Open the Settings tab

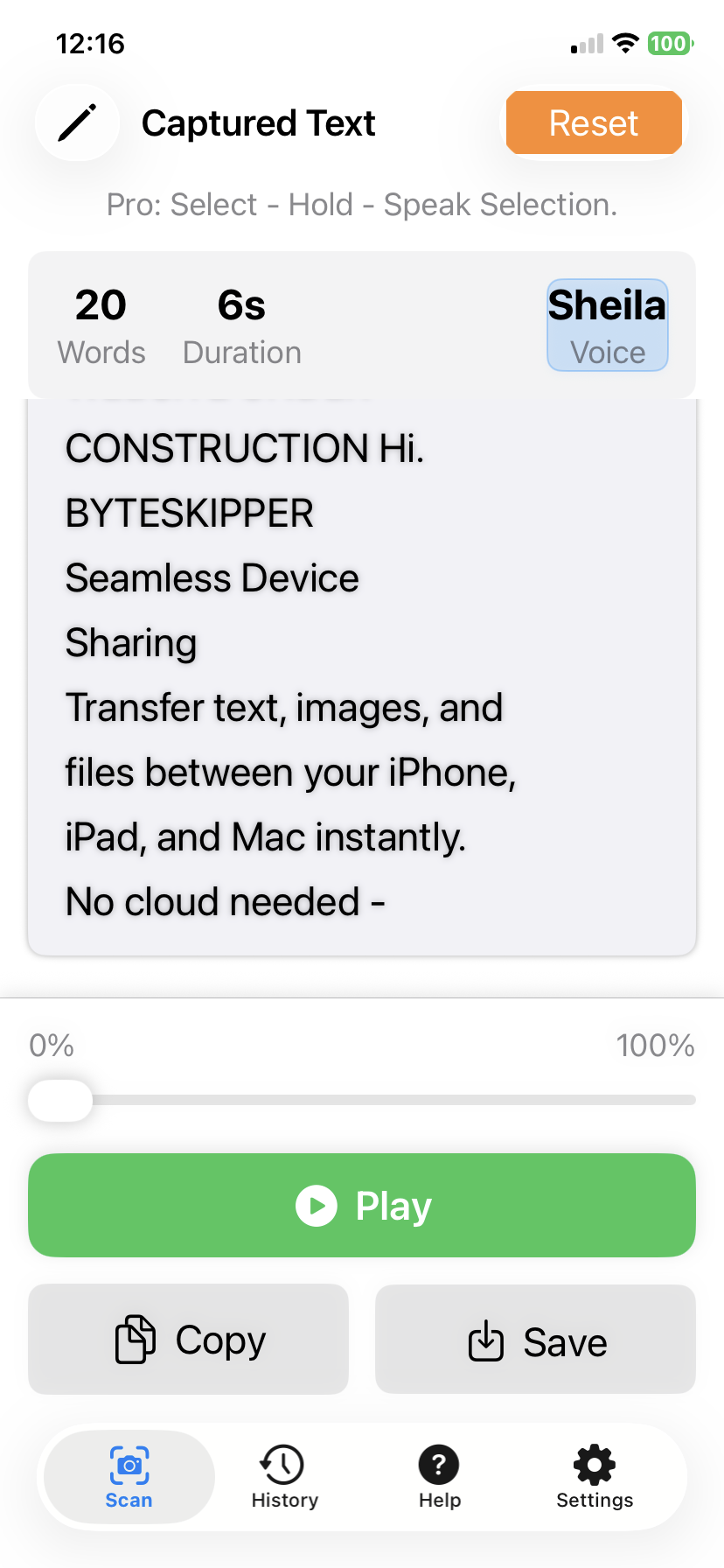595,1477
